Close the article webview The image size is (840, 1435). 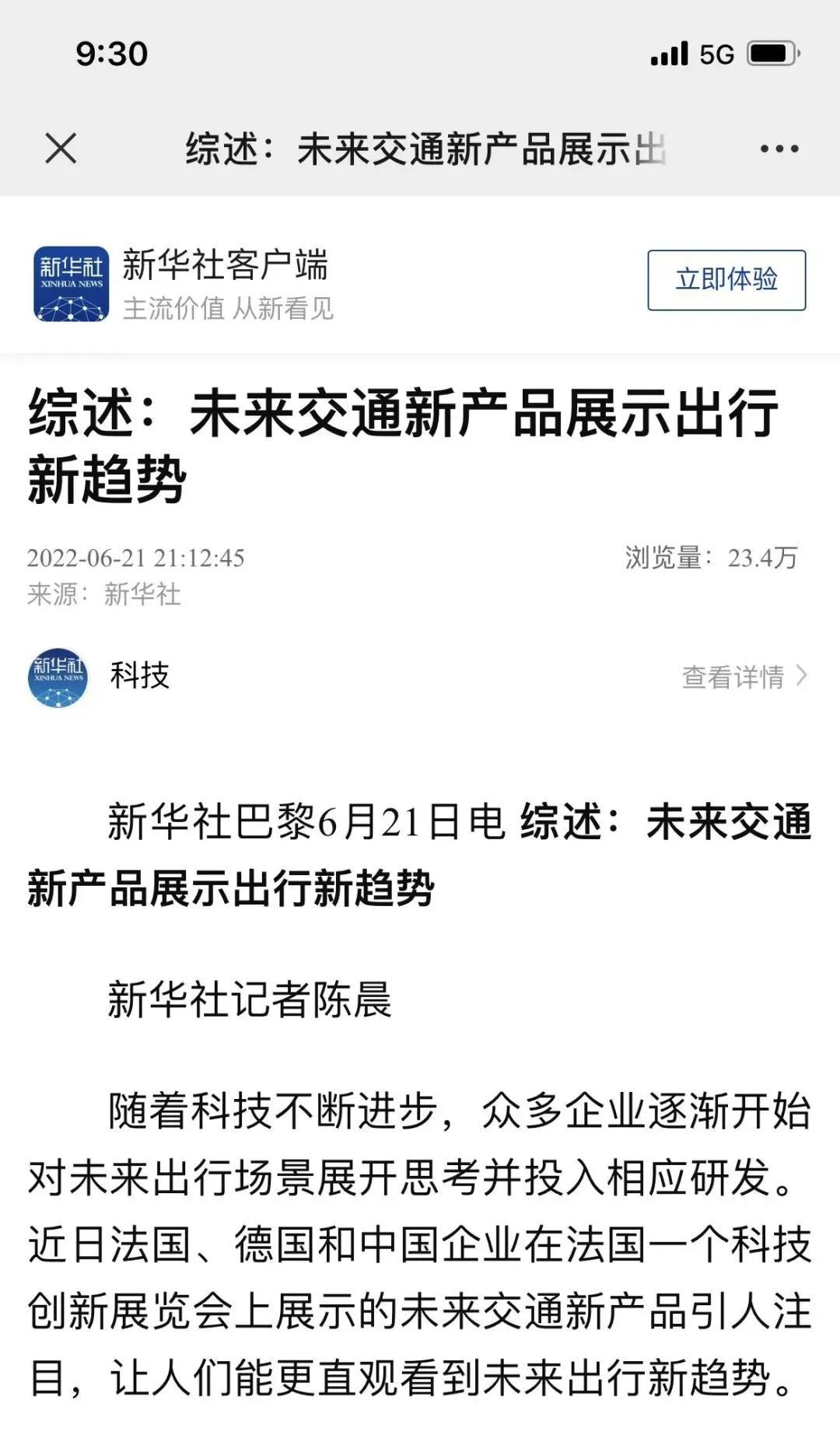pyautogui.click(x=61, y=148)
